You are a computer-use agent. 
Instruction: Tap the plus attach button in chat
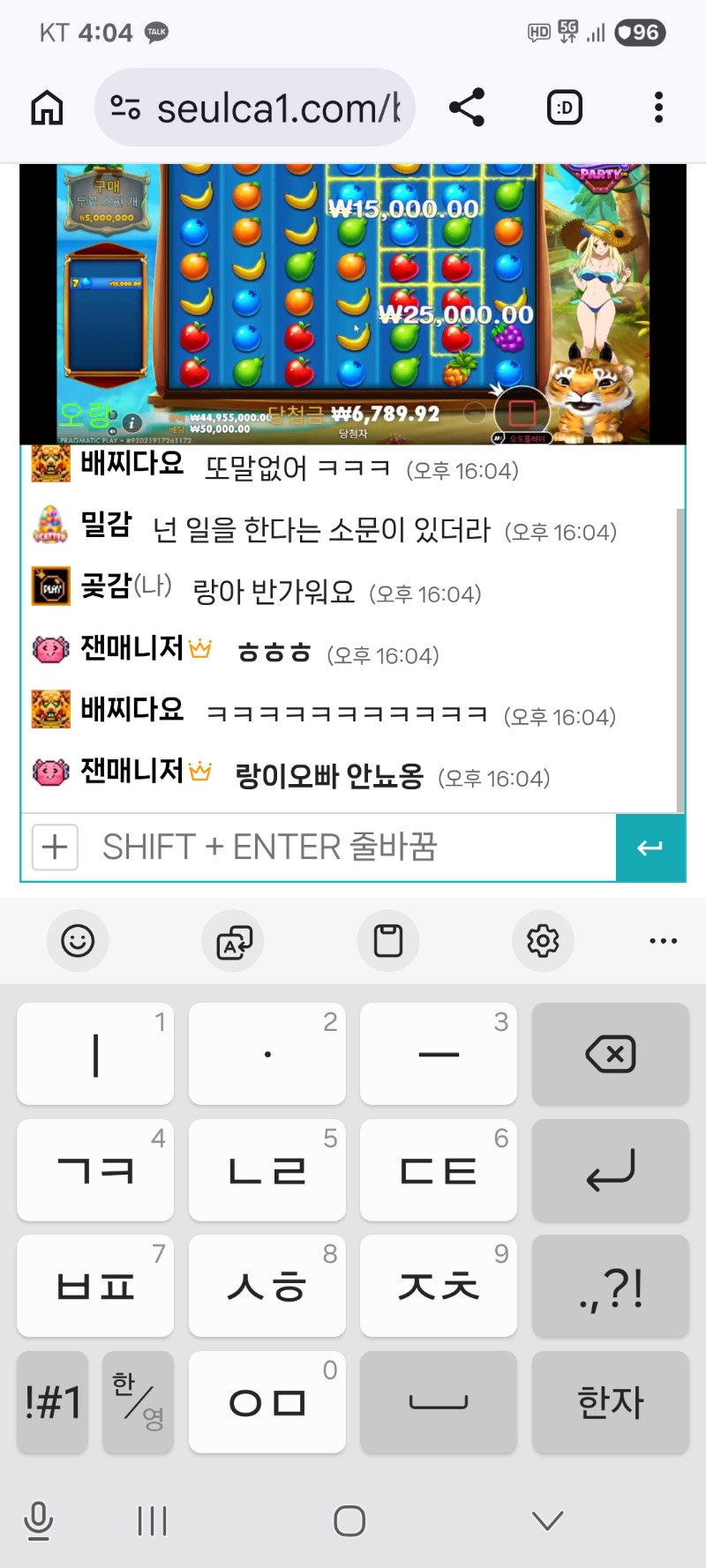(x=55, y=847)
